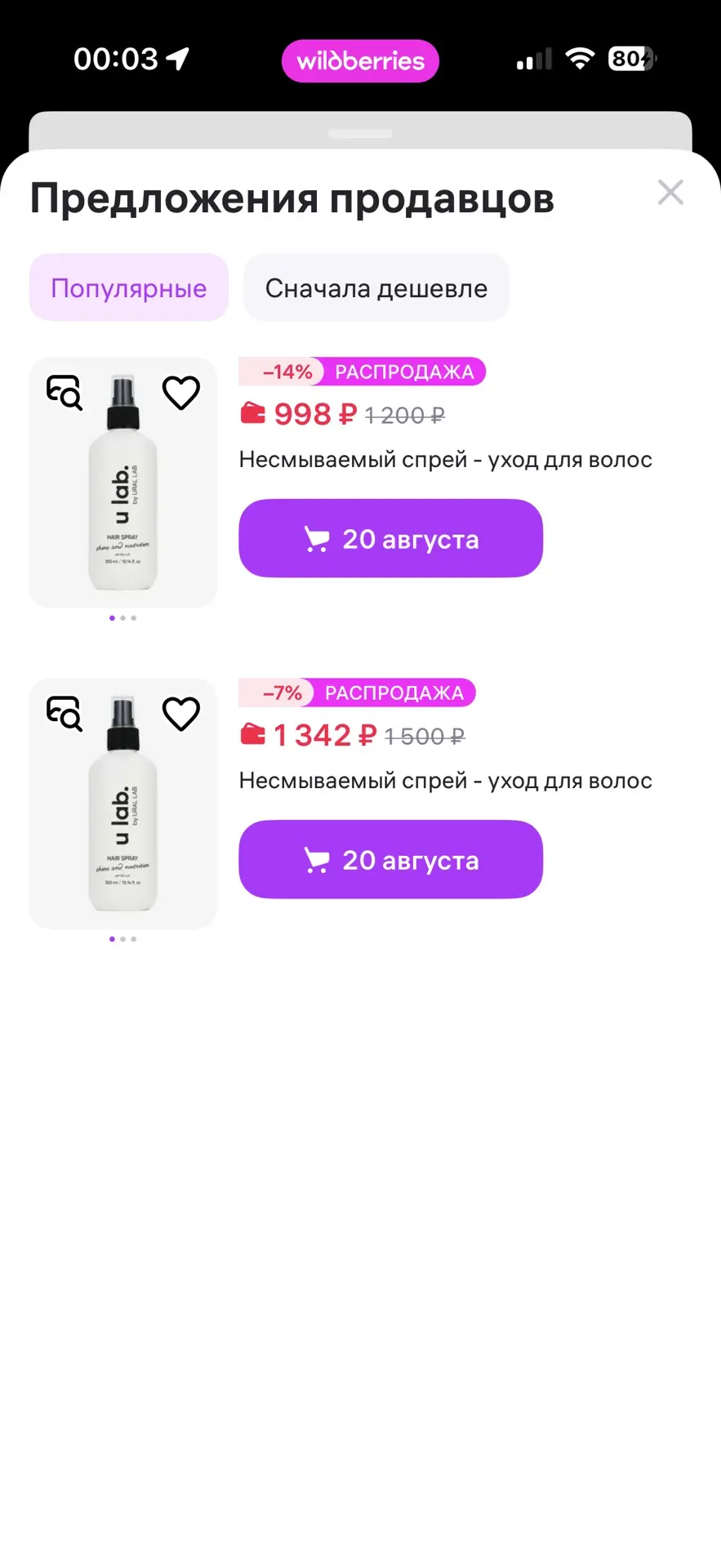Viewport: 721px width, 1568px height.
Task: Add the 1 342 ₽ spray to favorites
Action: pos(181,714)
